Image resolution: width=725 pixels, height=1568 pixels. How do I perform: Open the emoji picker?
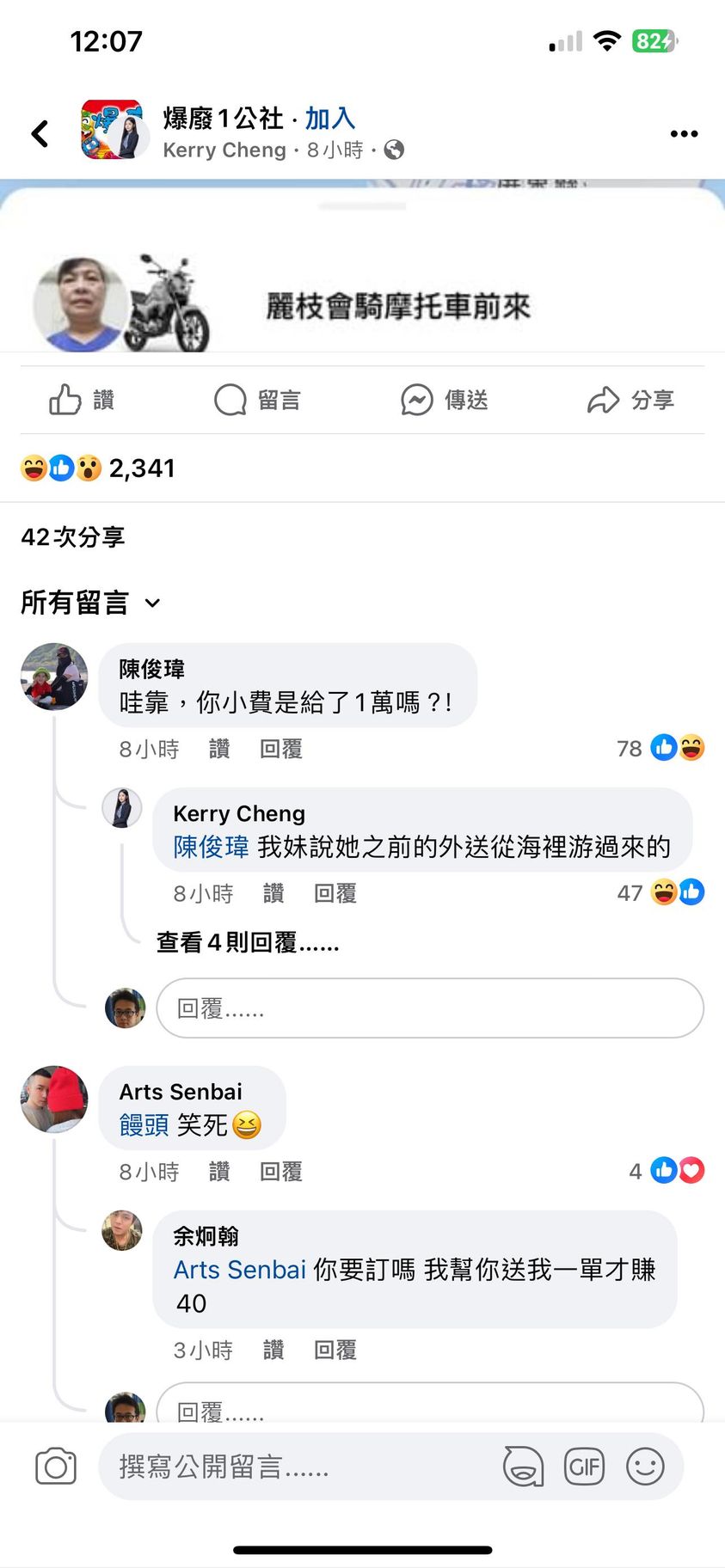tap(645, 1467)
